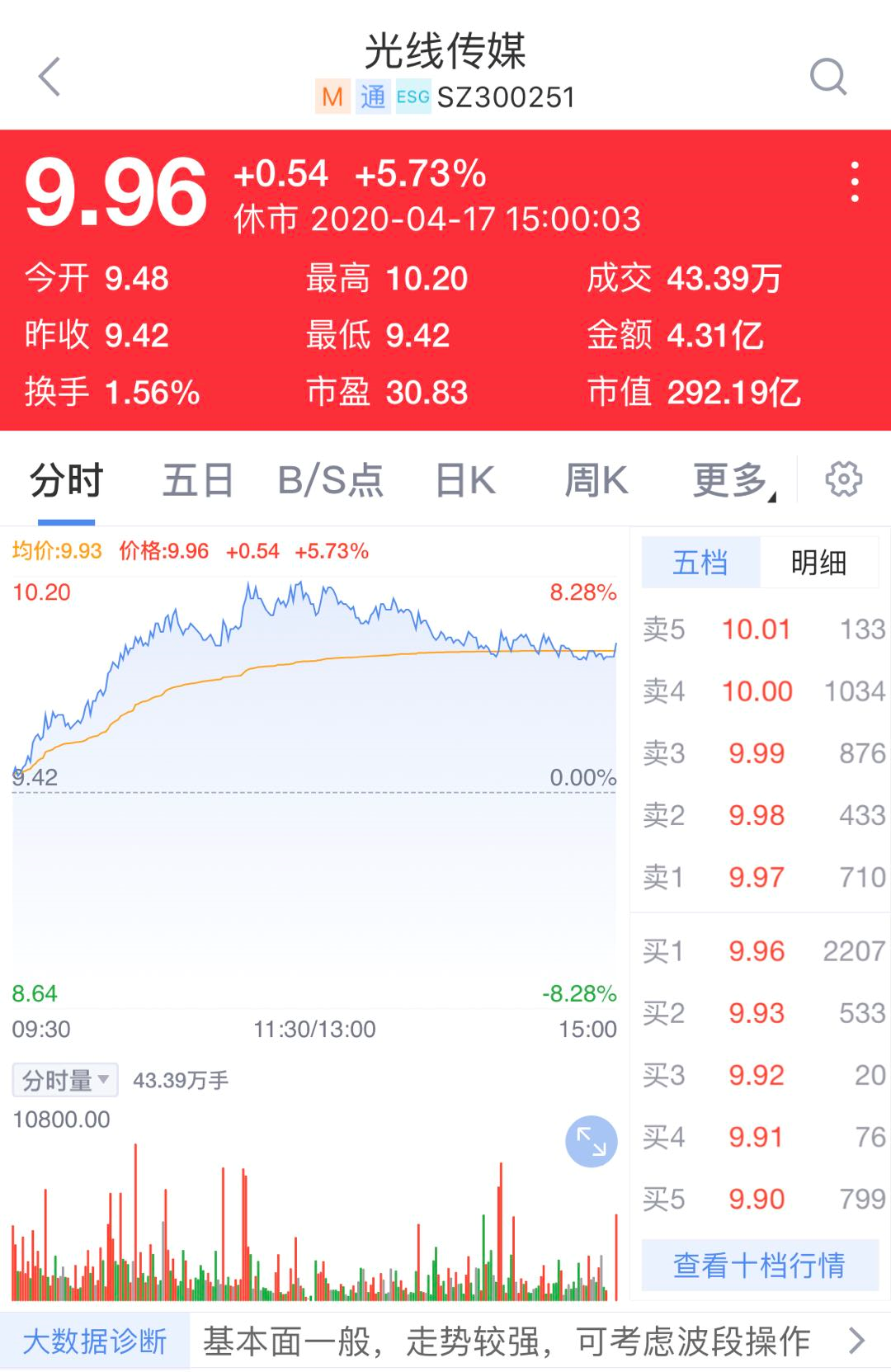This screenshot has height=1372, width=891.
Task: Show the 周K weekly candlestick chart
Action: [x=596, y=480]
